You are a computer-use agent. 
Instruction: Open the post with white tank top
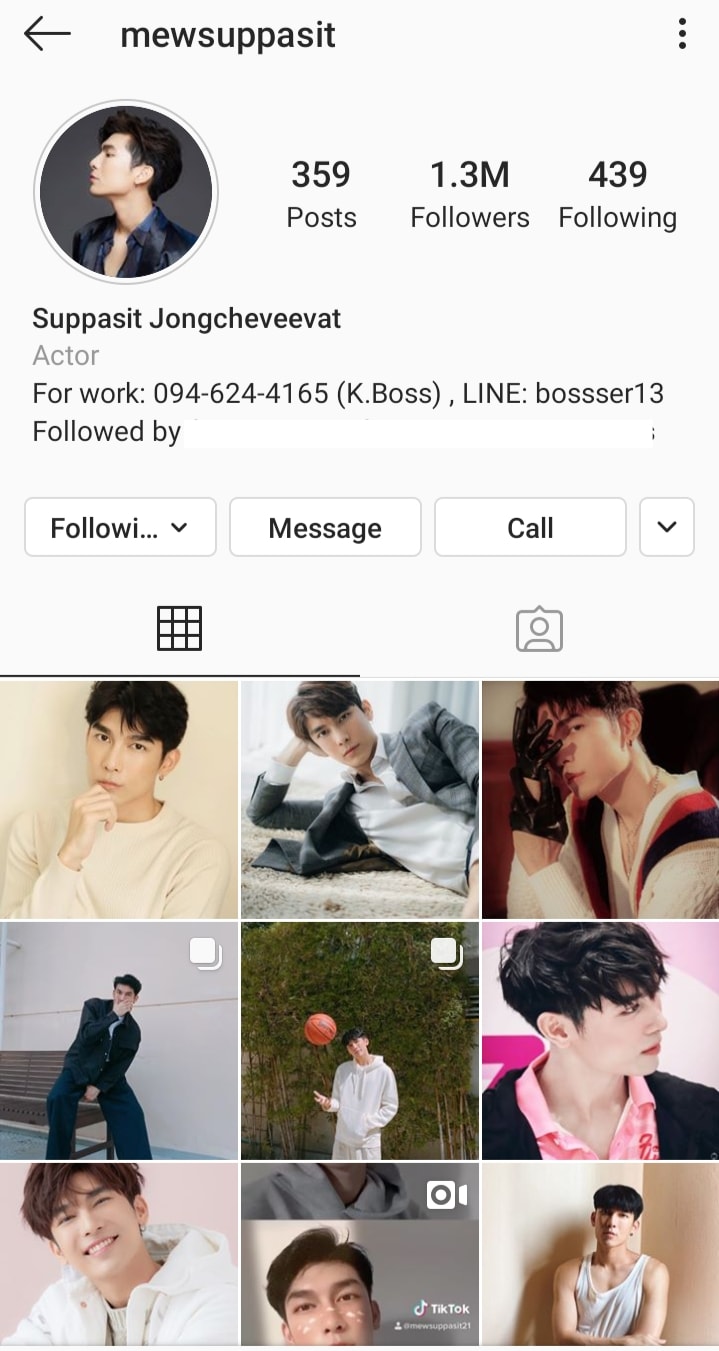[x=600, y=1254]
